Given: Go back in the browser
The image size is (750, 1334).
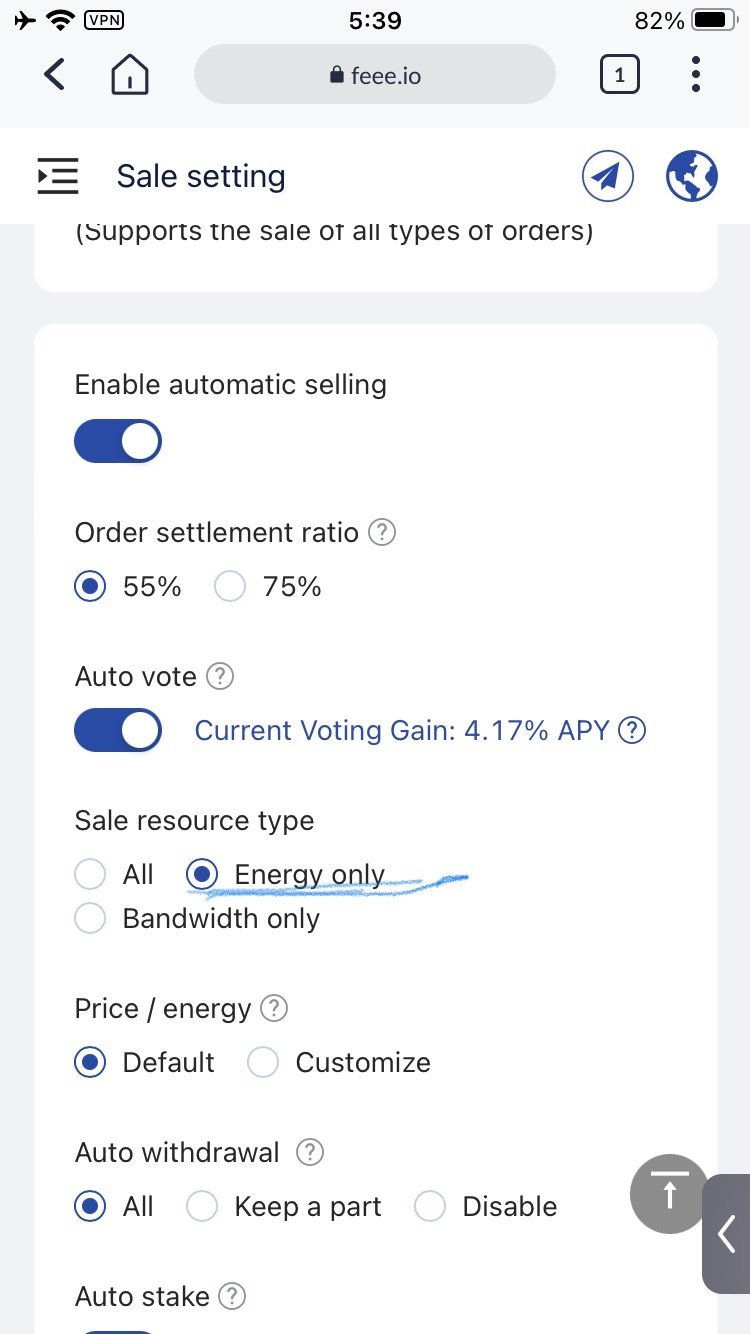Looking at the screenshot, I should point(55,74).
